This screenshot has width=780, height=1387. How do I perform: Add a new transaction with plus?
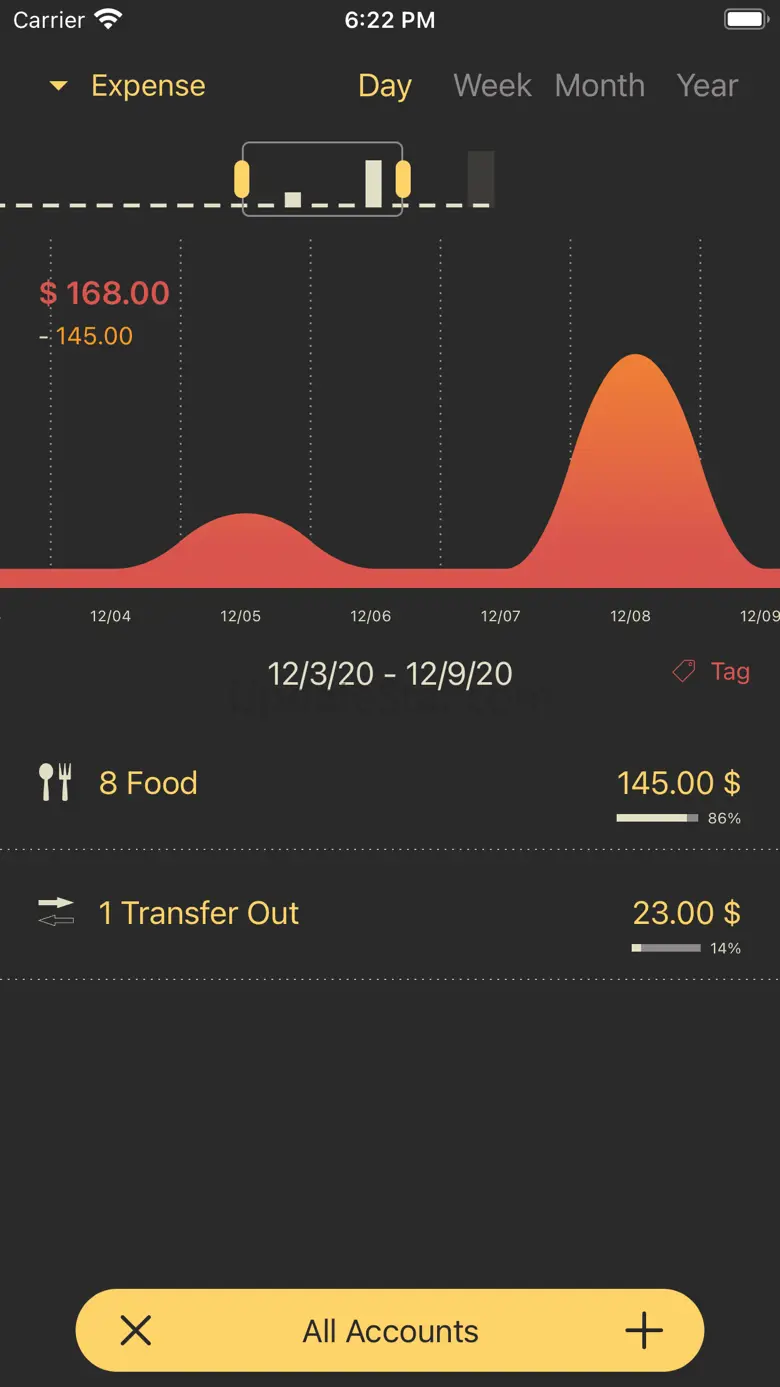pos(644,1331)
